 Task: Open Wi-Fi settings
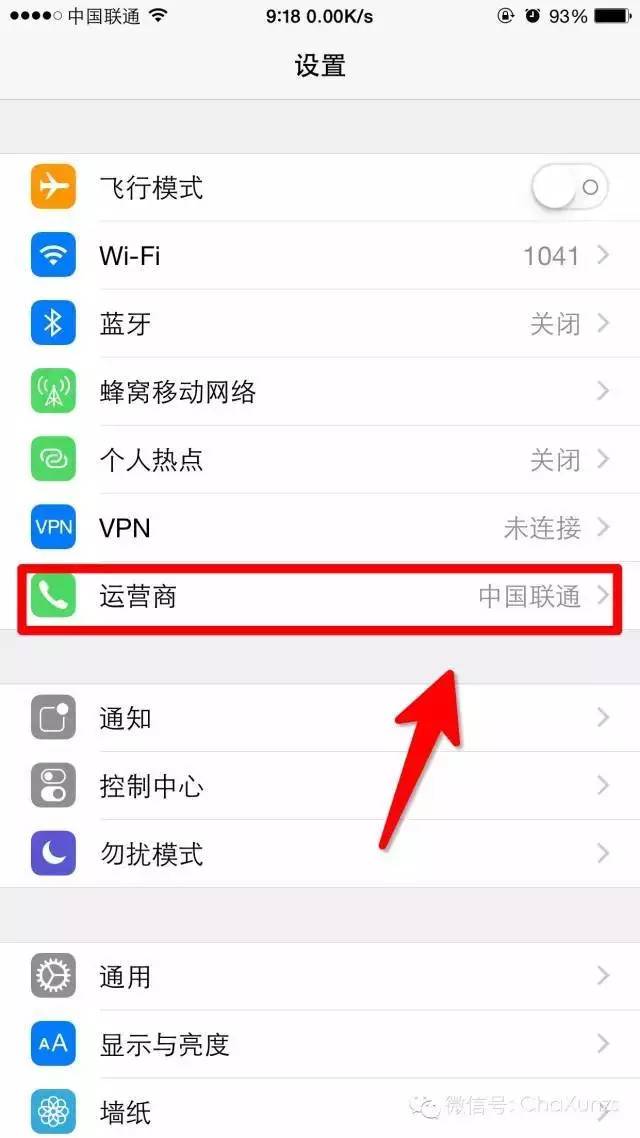[x=320, y=255]
